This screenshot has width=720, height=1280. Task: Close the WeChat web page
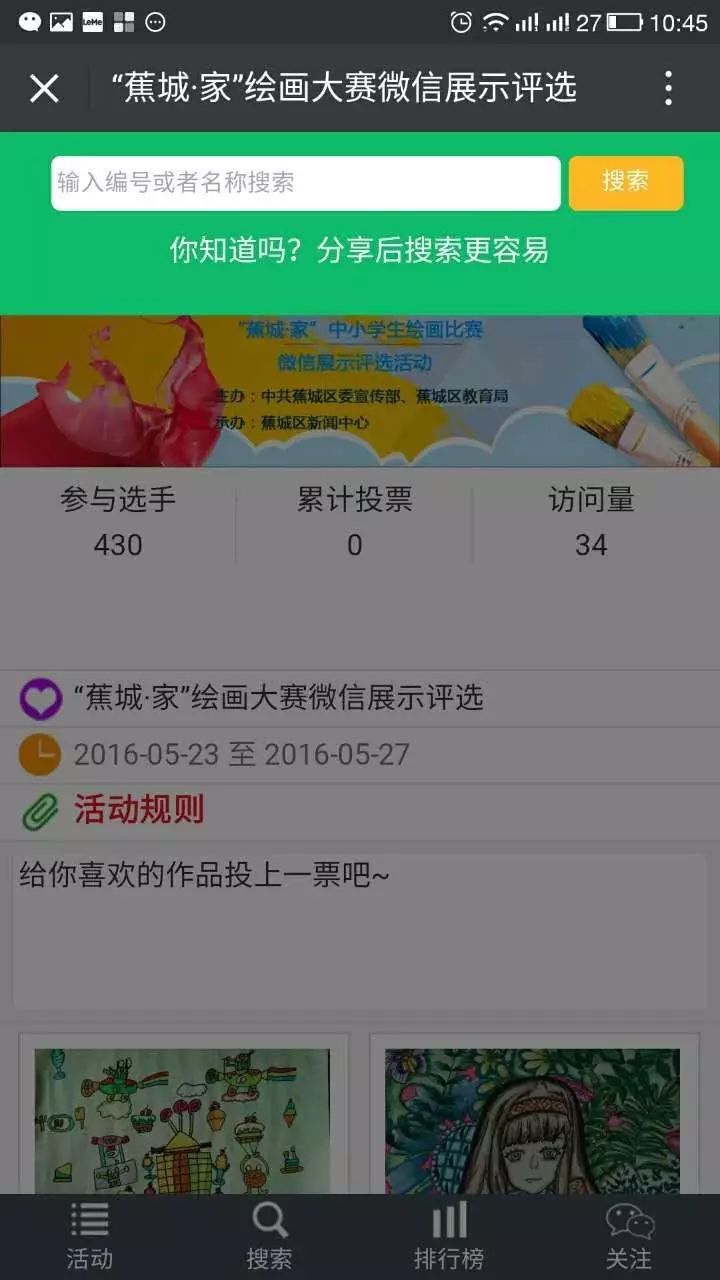(x=44, y=89)
